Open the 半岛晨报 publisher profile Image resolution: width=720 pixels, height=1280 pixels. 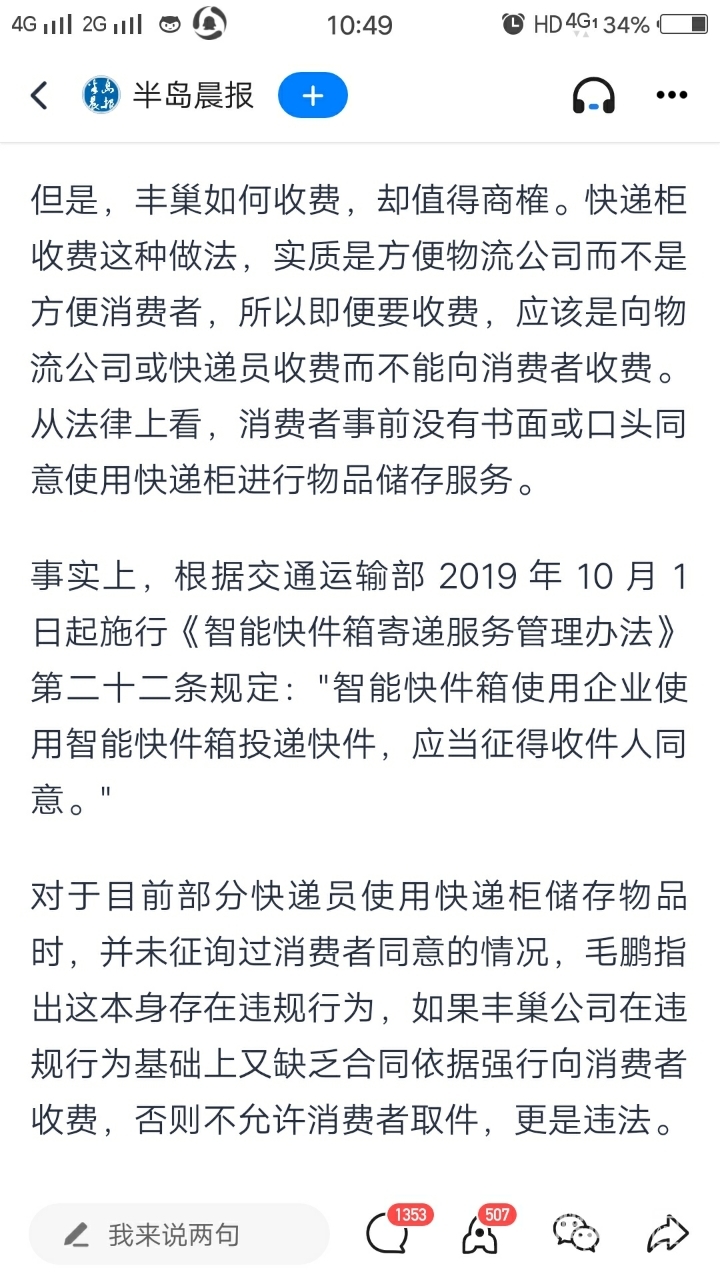click(168, 96)
